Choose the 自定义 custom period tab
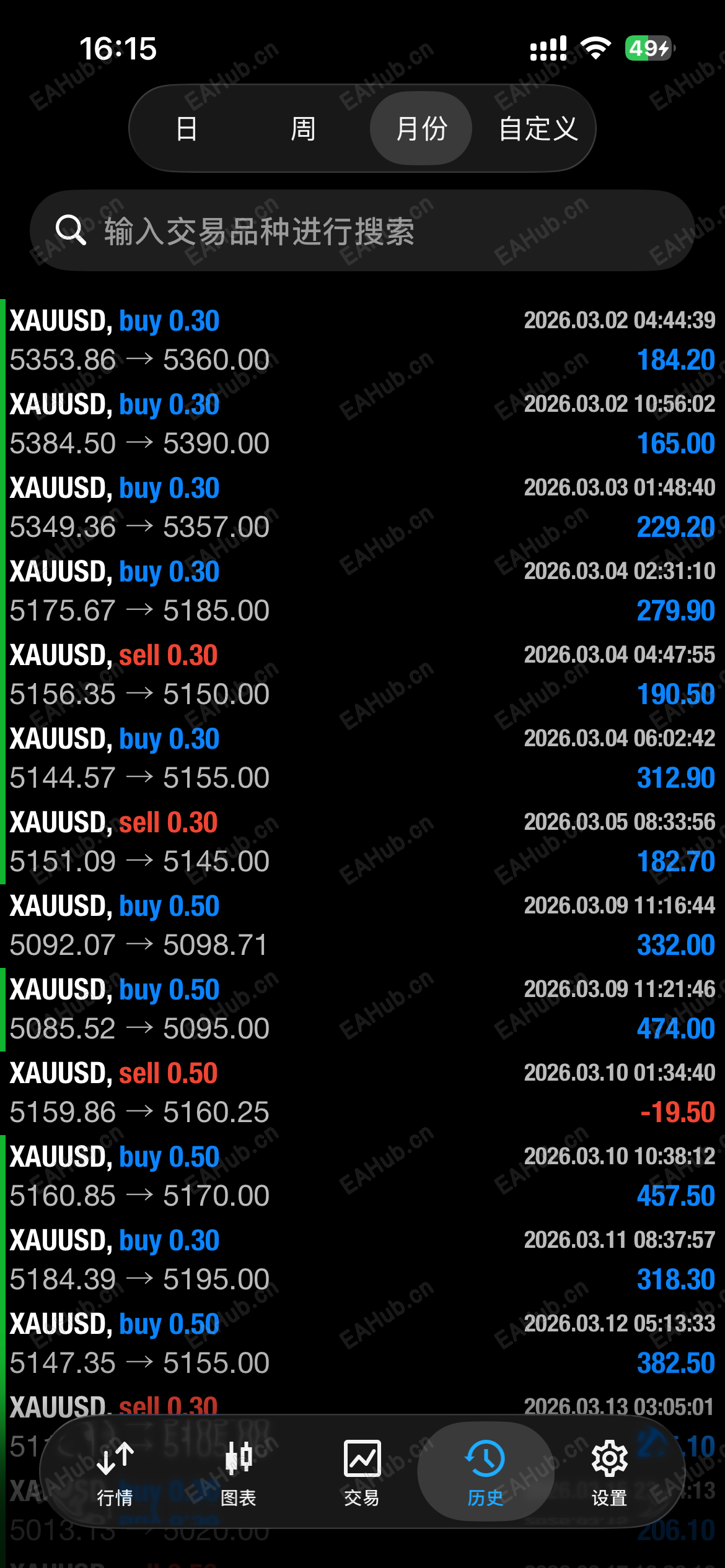Viewport: 725px width, 1568px height. pyautogui.click(x=538, y=129)
